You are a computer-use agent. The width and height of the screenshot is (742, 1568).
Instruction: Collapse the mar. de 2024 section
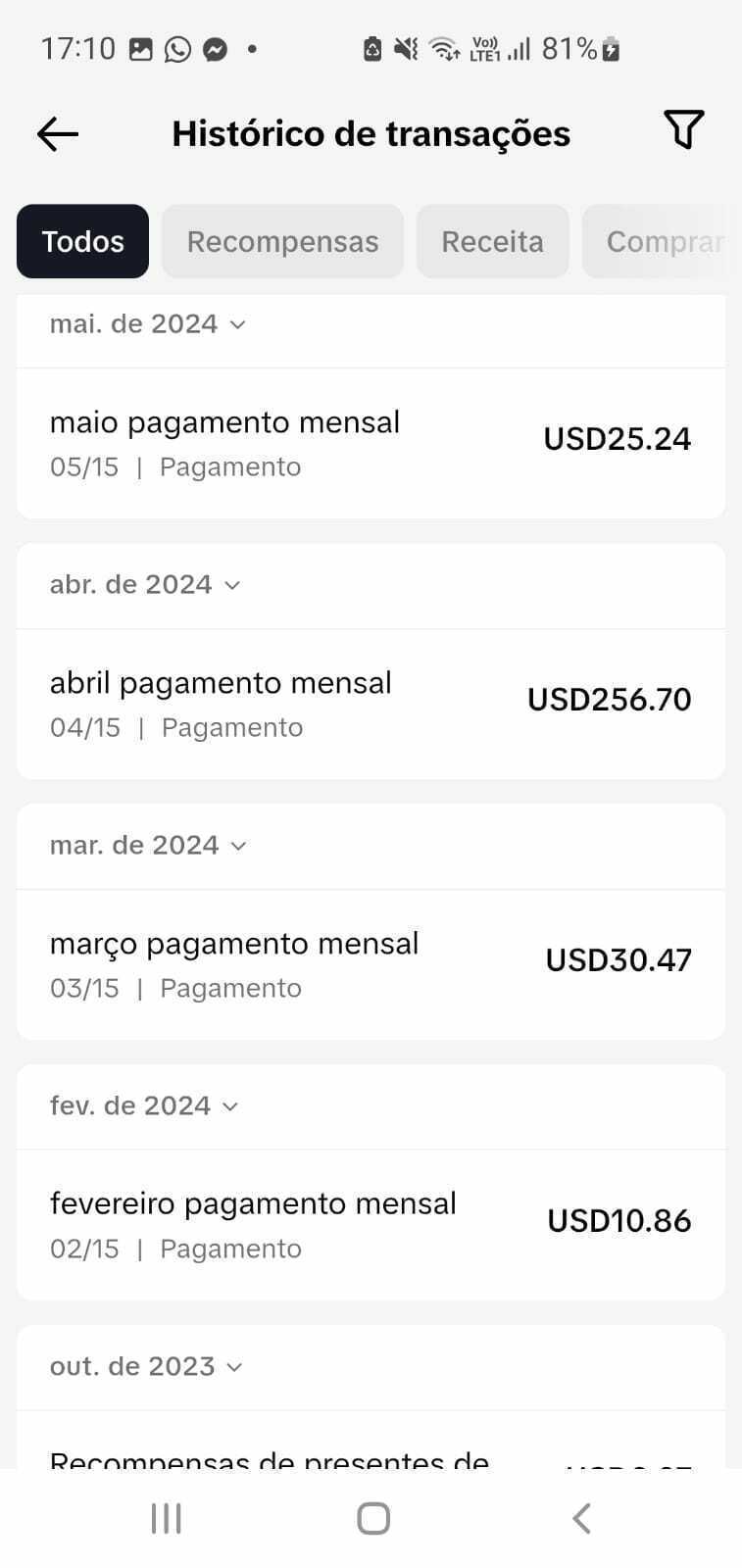pos(148,846)
